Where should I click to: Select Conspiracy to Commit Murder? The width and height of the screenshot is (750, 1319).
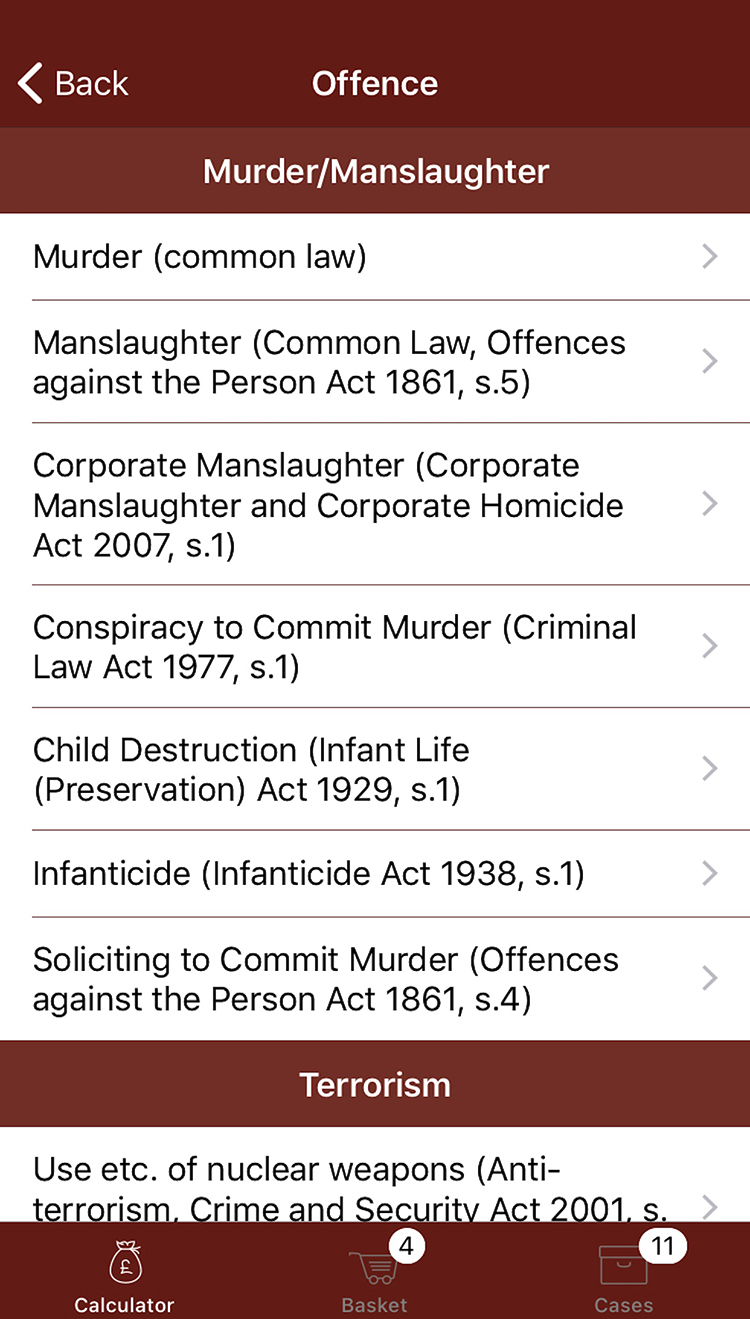coord(375,646)
